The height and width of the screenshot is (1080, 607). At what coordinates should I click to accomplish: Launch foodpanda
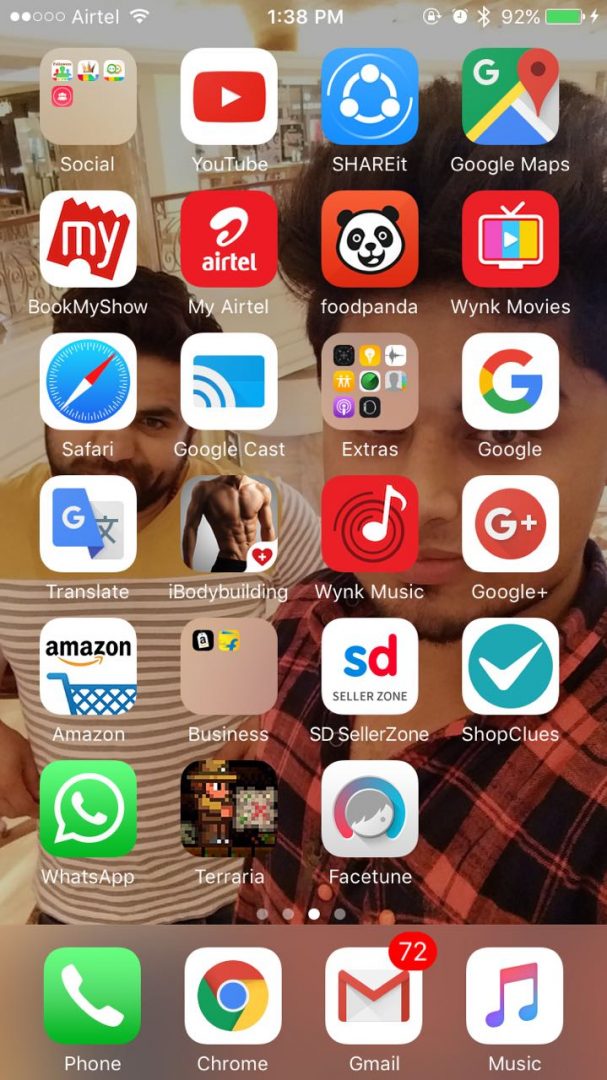click(369, 239)
